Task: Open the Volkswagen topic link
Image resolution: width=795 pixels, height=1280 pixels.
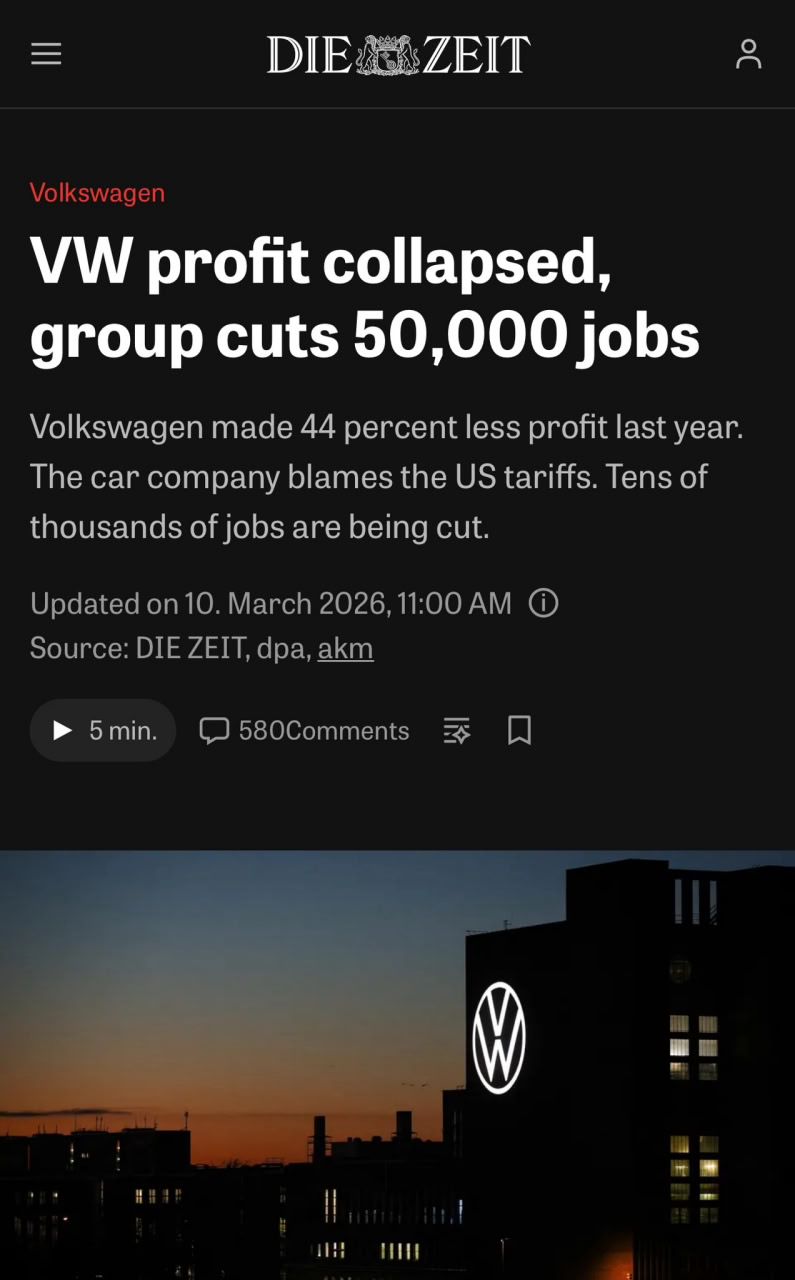Action: point(97,193)
